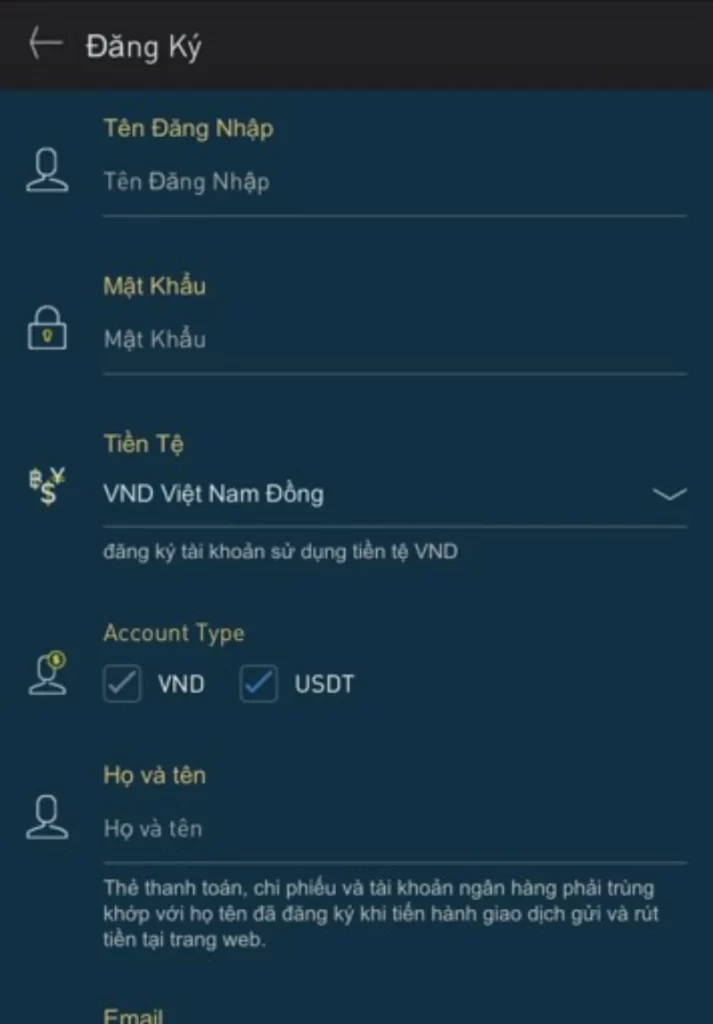Expand the Tiền Tệ currency dropdown
Viewport: 713px width, 1024px height.
click(394, 494)
